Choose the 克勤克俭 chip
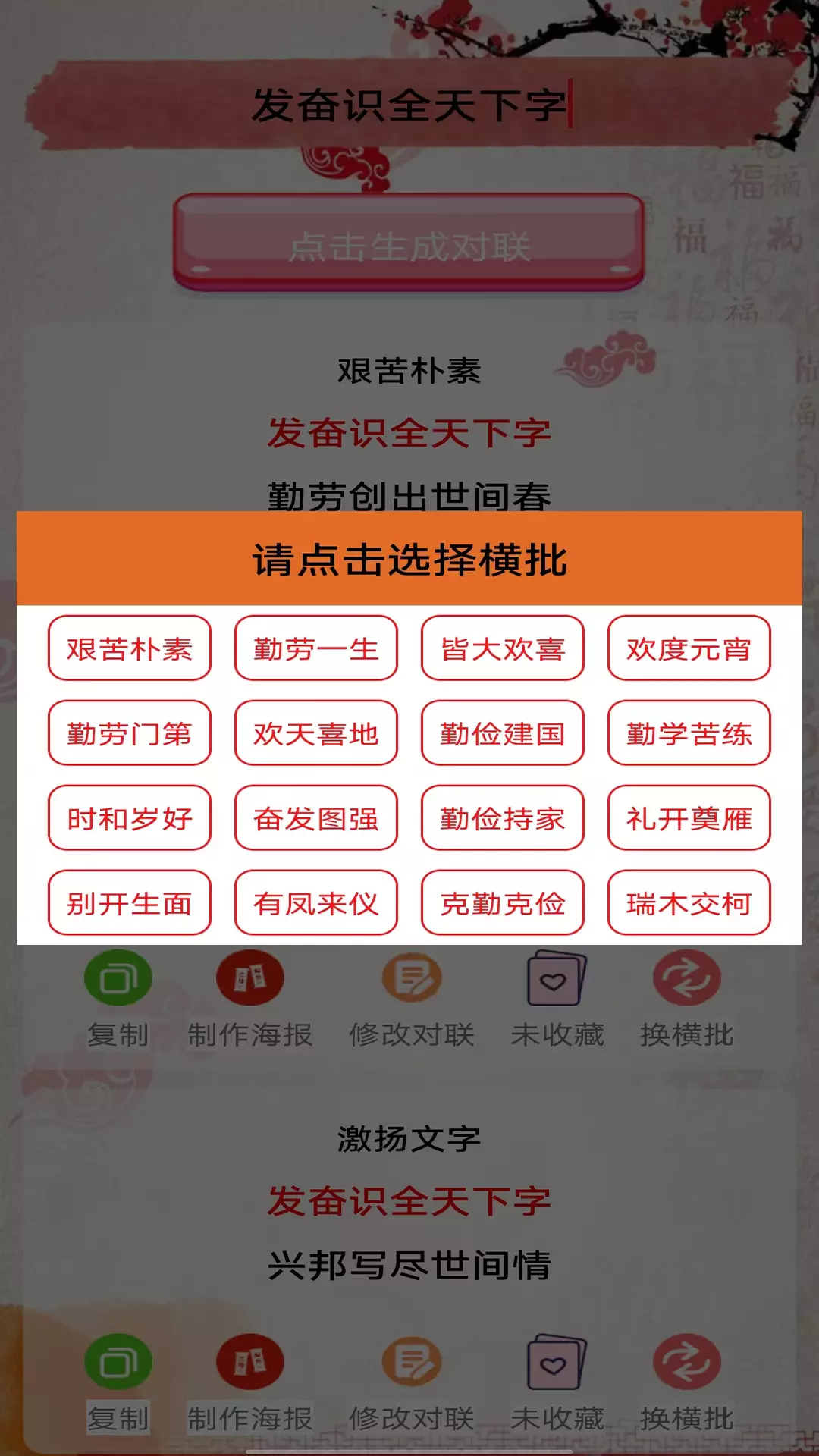819x1456 pixels. tap(503, 903)
